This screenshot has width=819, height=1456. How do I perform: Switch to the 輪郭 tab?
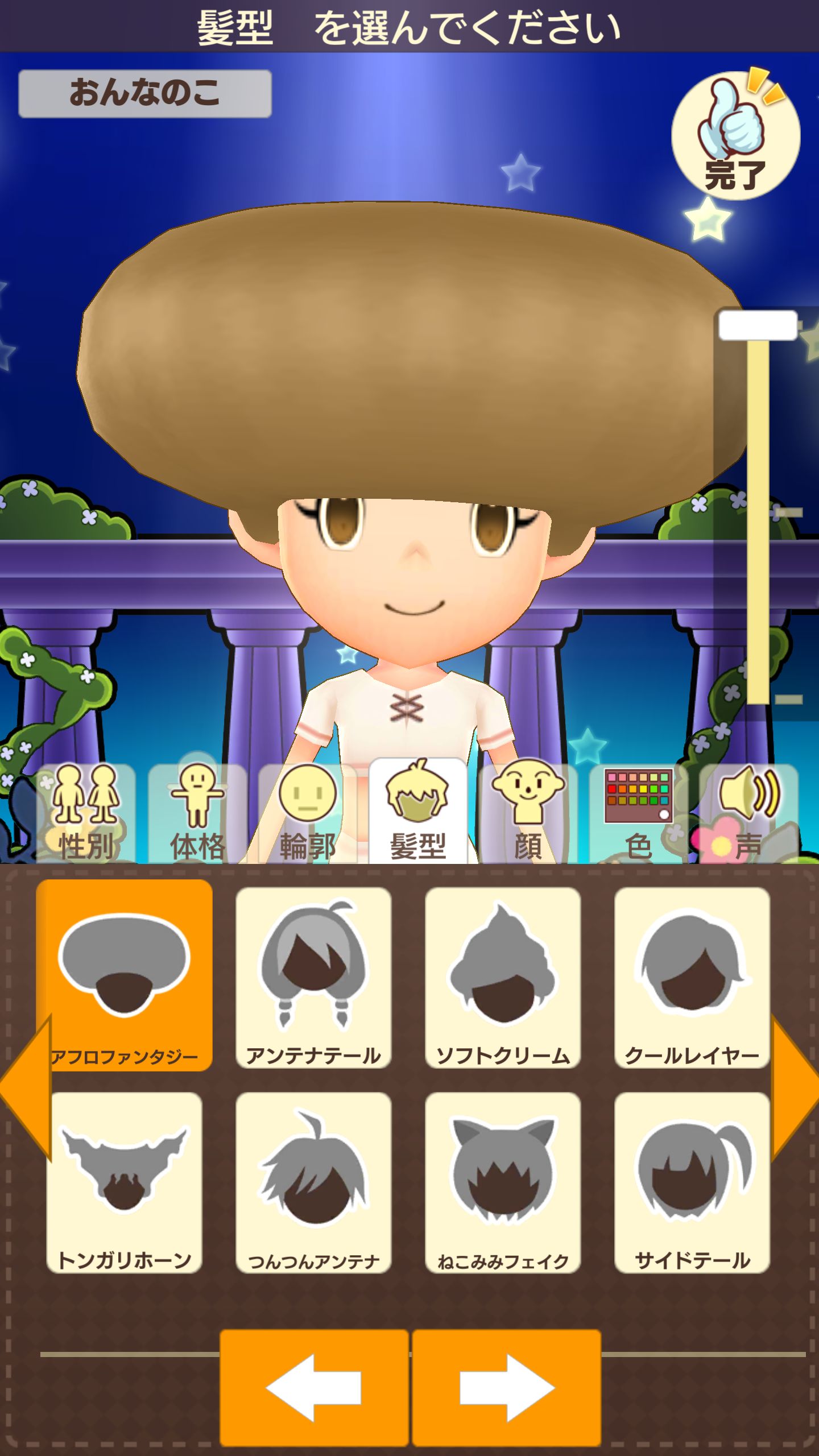click(307, 814)
